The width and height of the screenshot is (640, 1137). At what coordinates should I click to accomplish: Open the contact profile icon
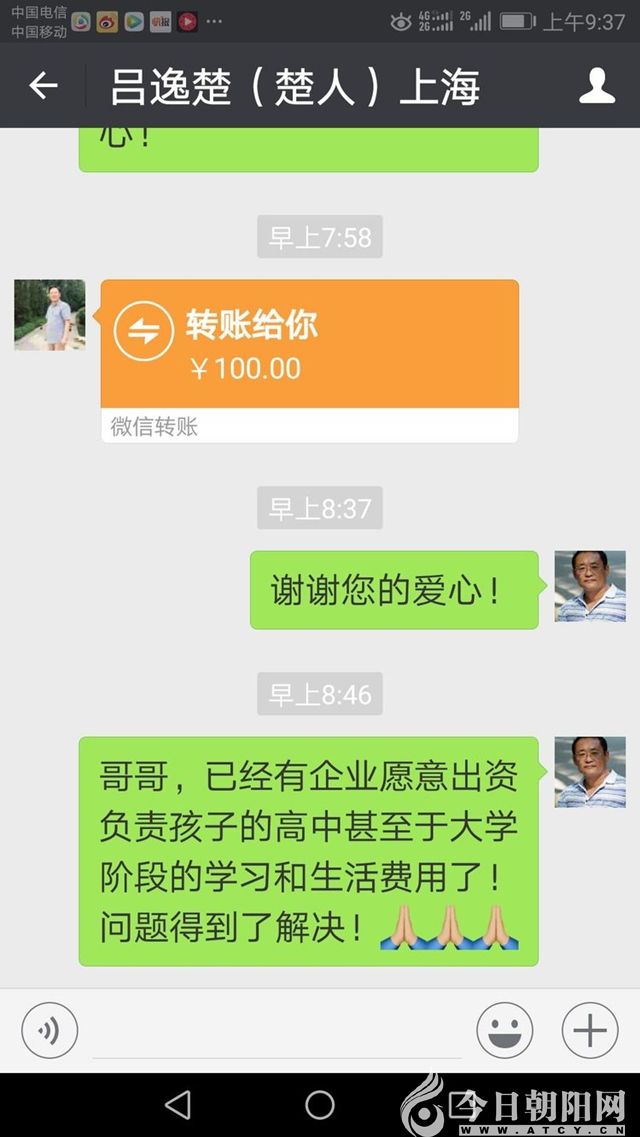597,86
